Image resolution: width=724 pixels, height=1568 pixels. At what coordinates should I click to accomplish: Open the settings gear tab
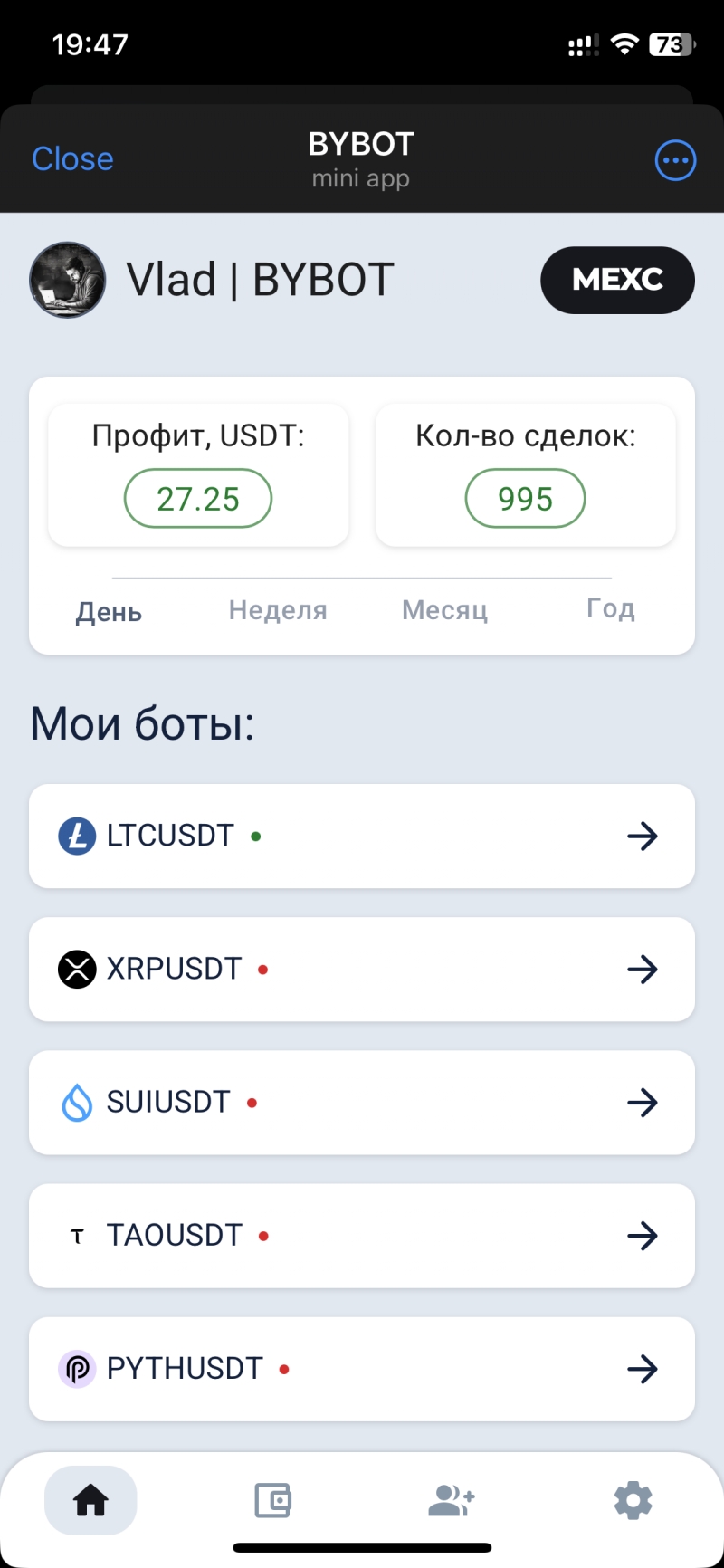pos(633,1500)
